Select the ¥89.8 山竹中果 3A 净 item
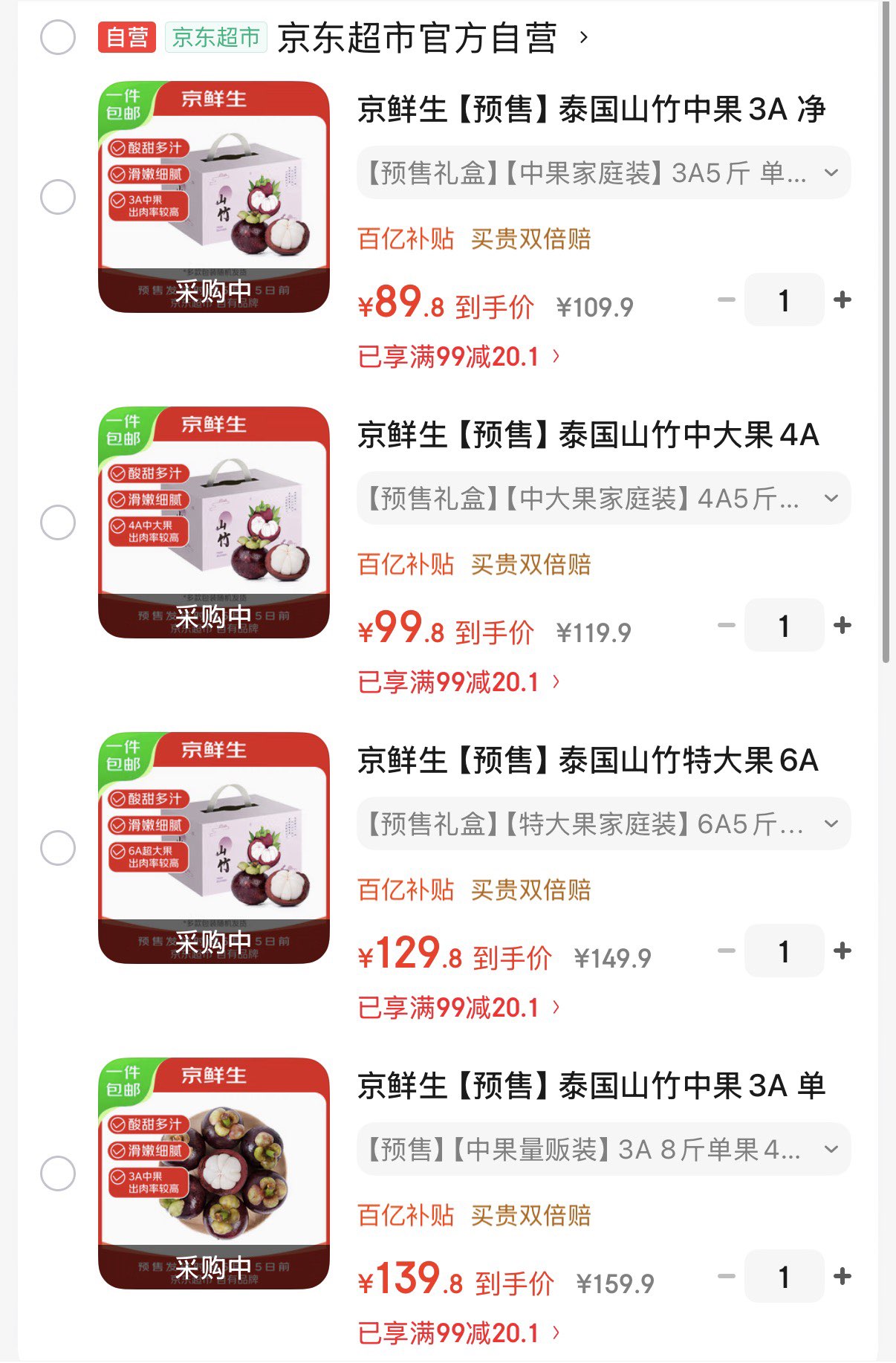The height and width of the screenshot is (1363, 896). click(58, 197)
